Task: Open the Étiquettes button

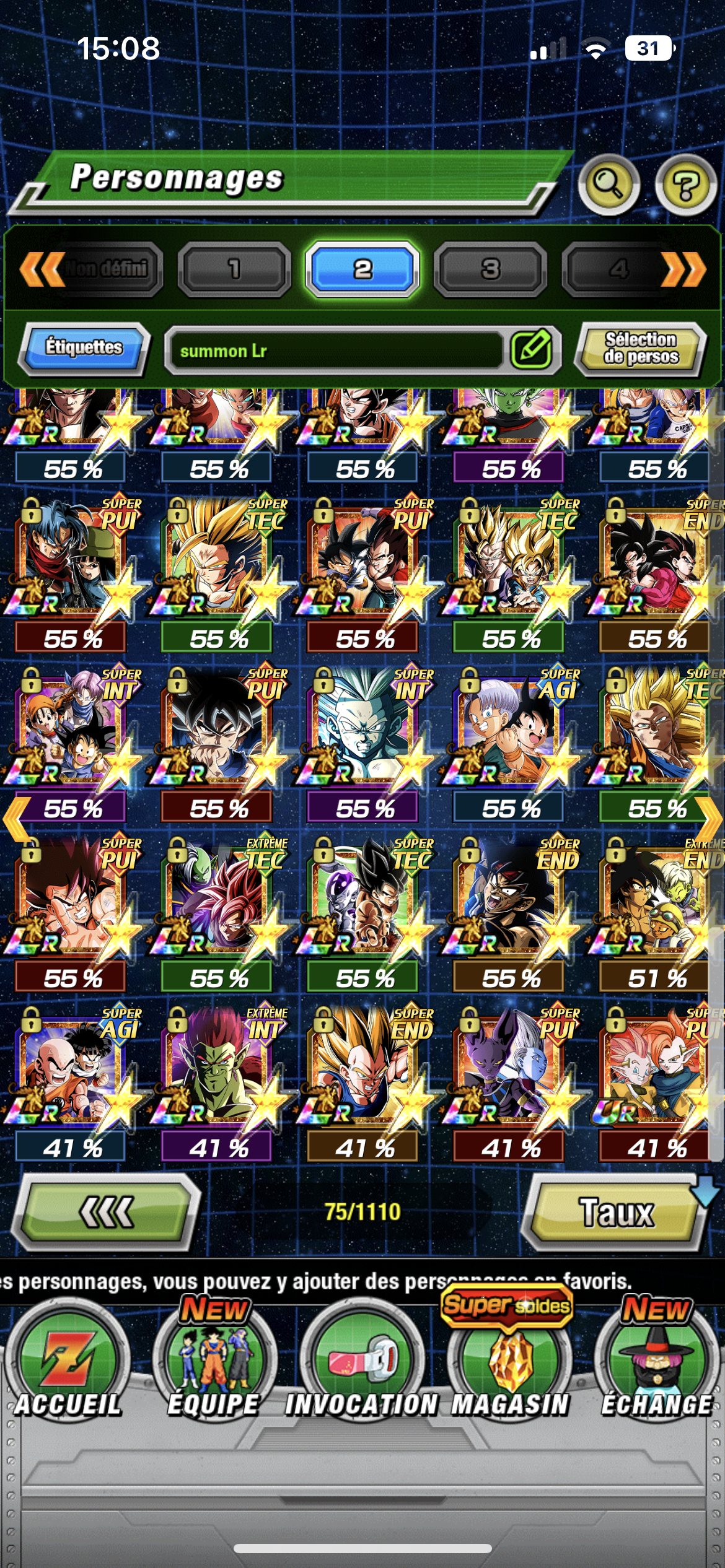Action: click(x=84, y=347)
